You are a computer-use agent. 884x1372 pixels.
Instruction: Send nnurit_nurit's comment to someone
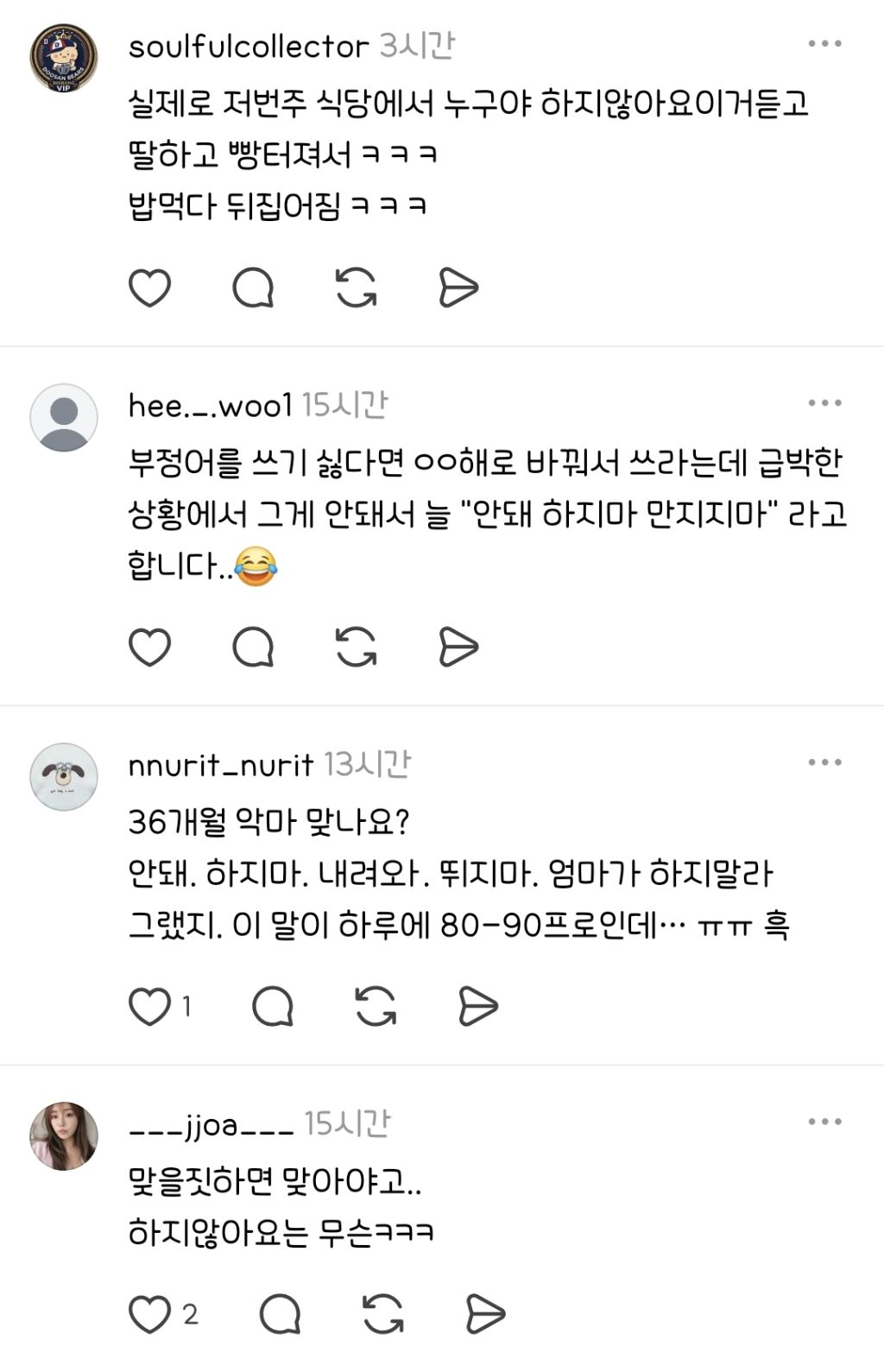(x=478, y=1006)
